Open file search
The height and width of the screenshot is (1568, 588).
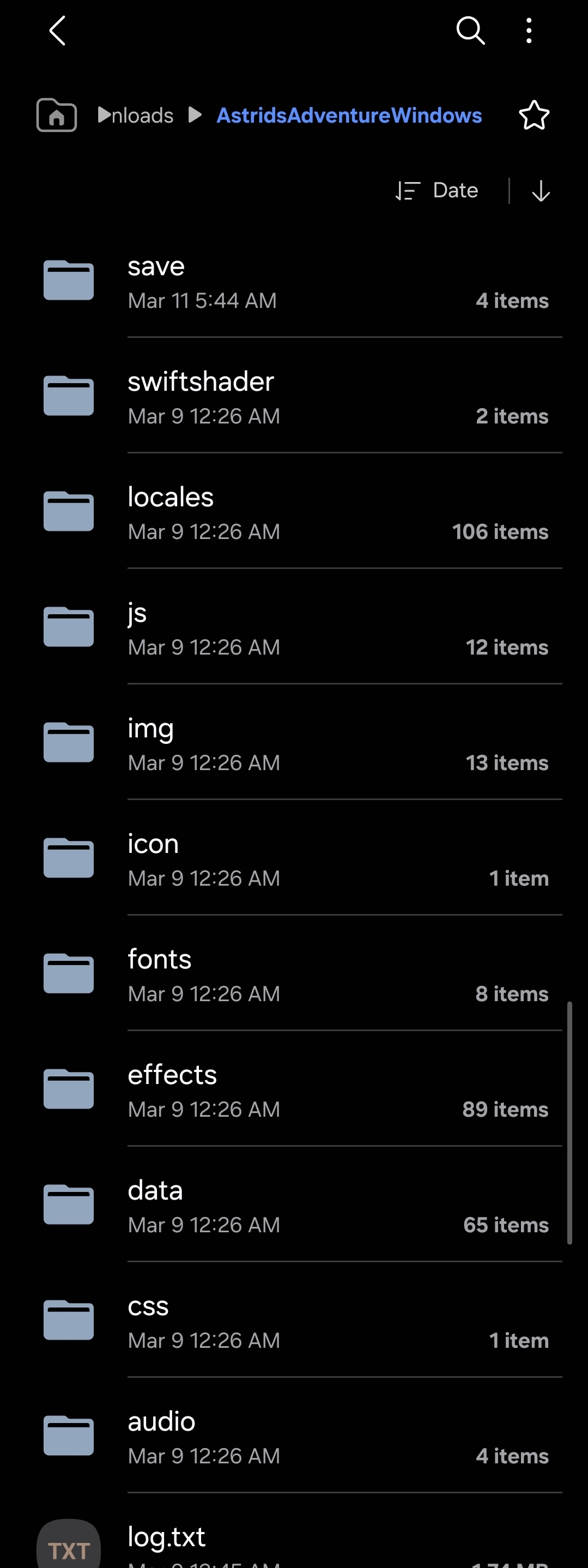470,31
